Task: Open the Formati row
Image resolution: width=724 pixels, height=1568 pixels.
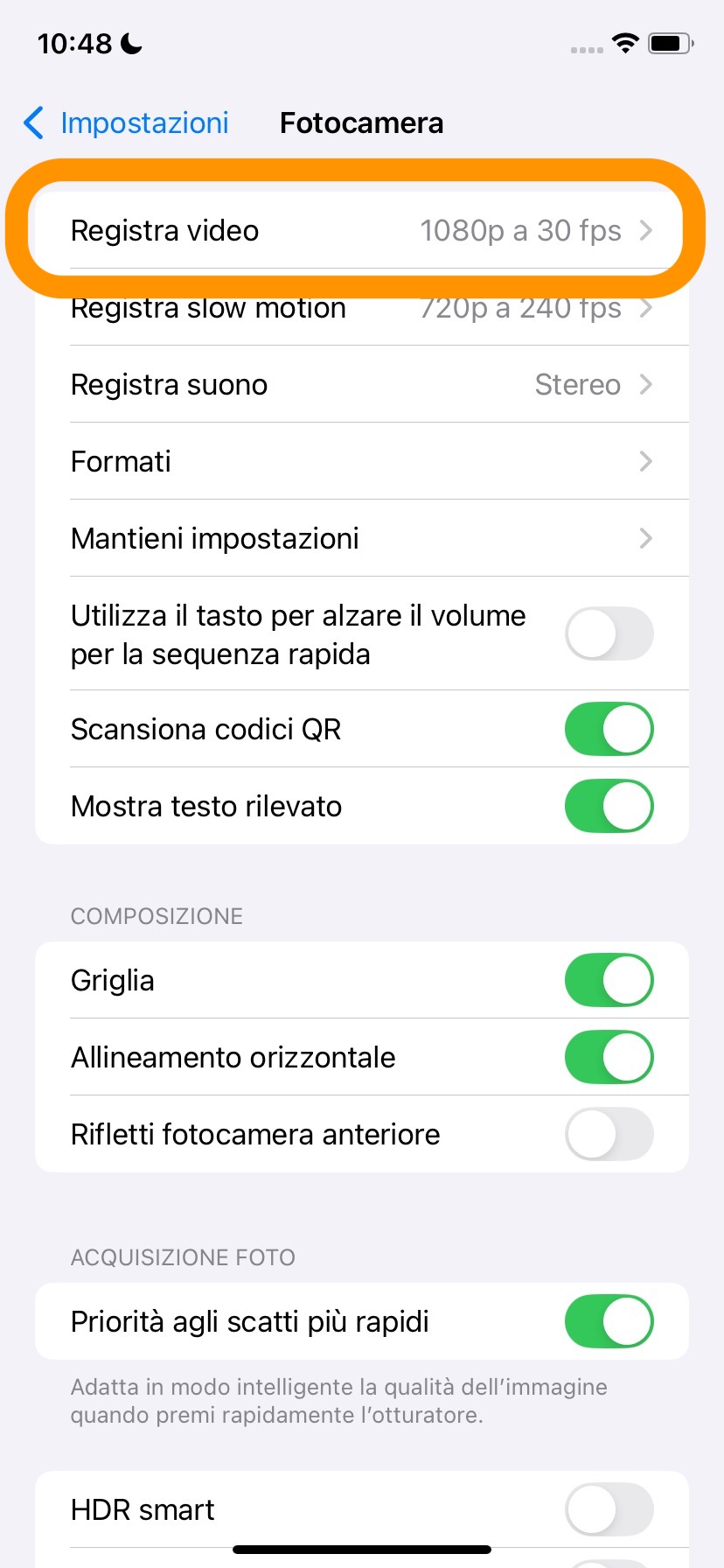Action: 360,462
